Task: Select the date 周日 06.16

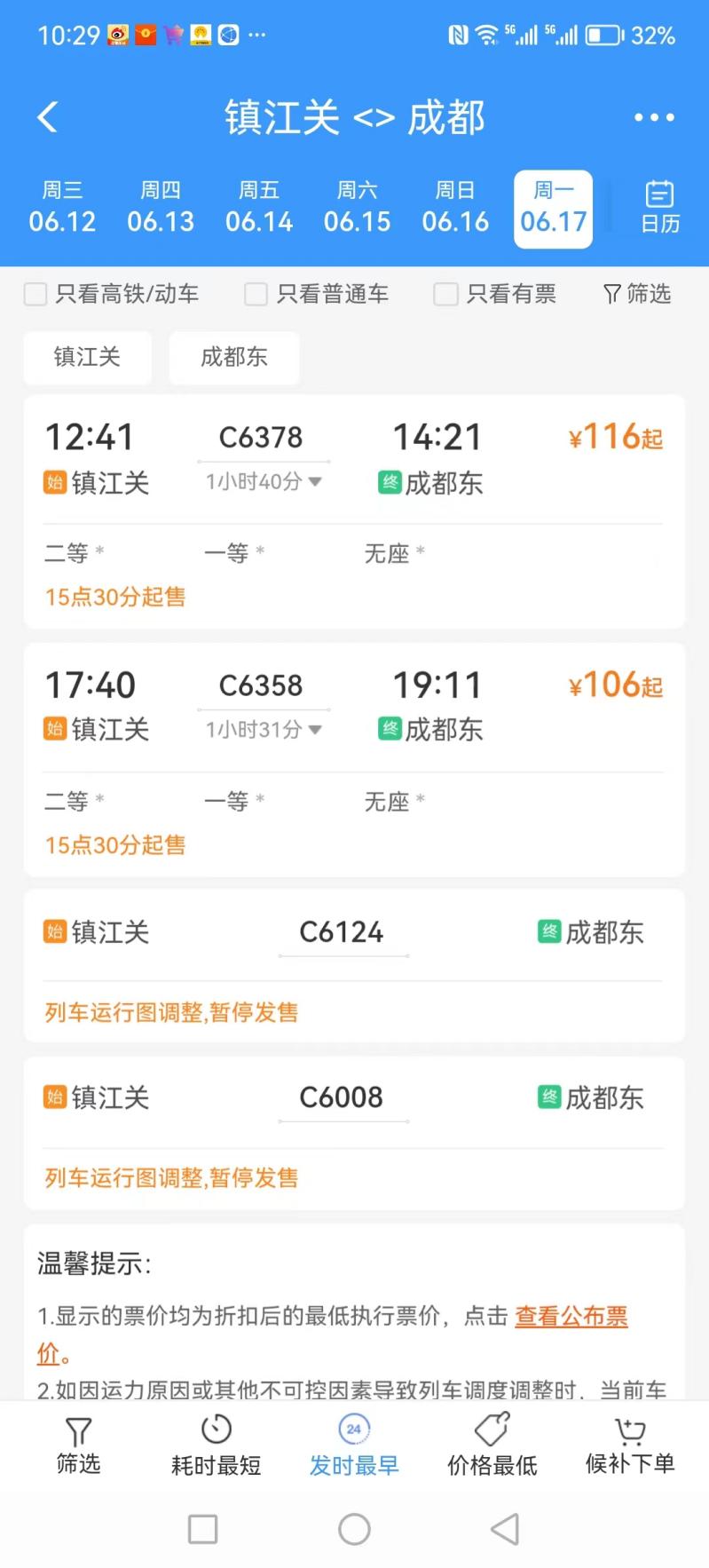Action: [x=455, y=208]
